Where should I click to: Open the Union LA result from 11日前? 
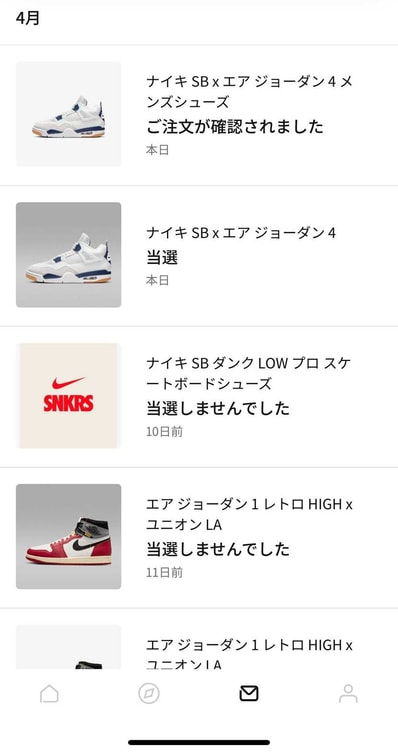[x=199, y=537]
